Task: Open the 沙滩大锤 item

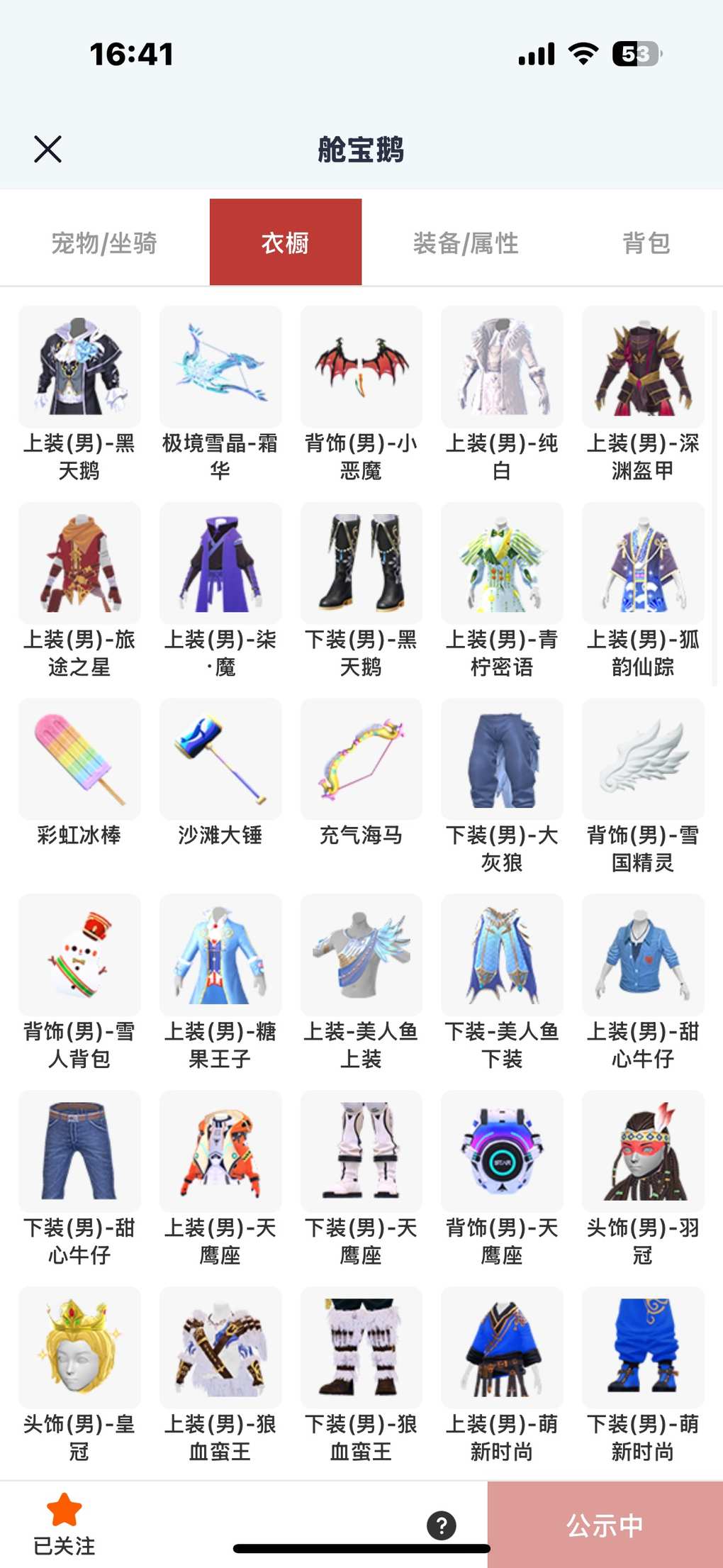Action: click(220, 760)
